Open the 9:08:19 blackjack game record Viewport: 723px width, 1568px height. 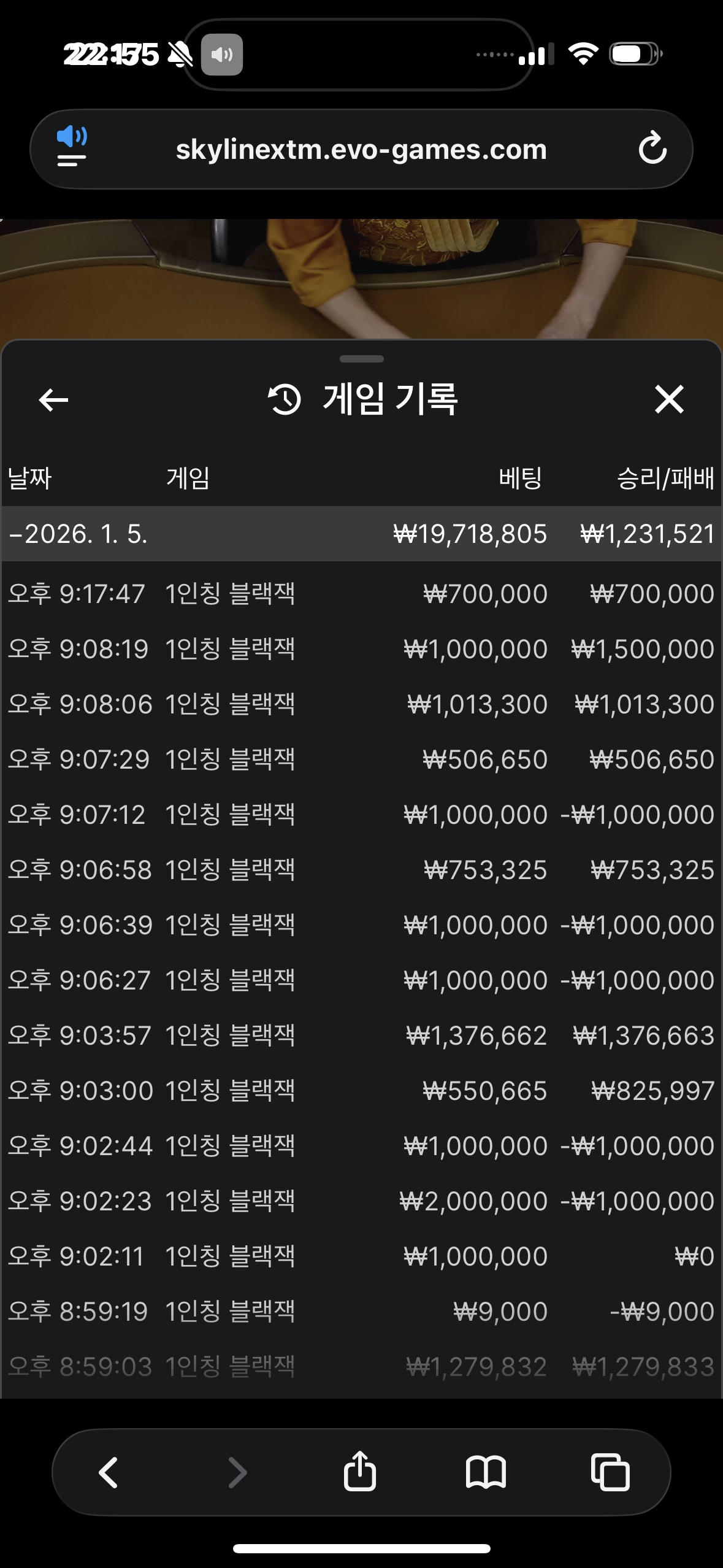coord(361,649)
